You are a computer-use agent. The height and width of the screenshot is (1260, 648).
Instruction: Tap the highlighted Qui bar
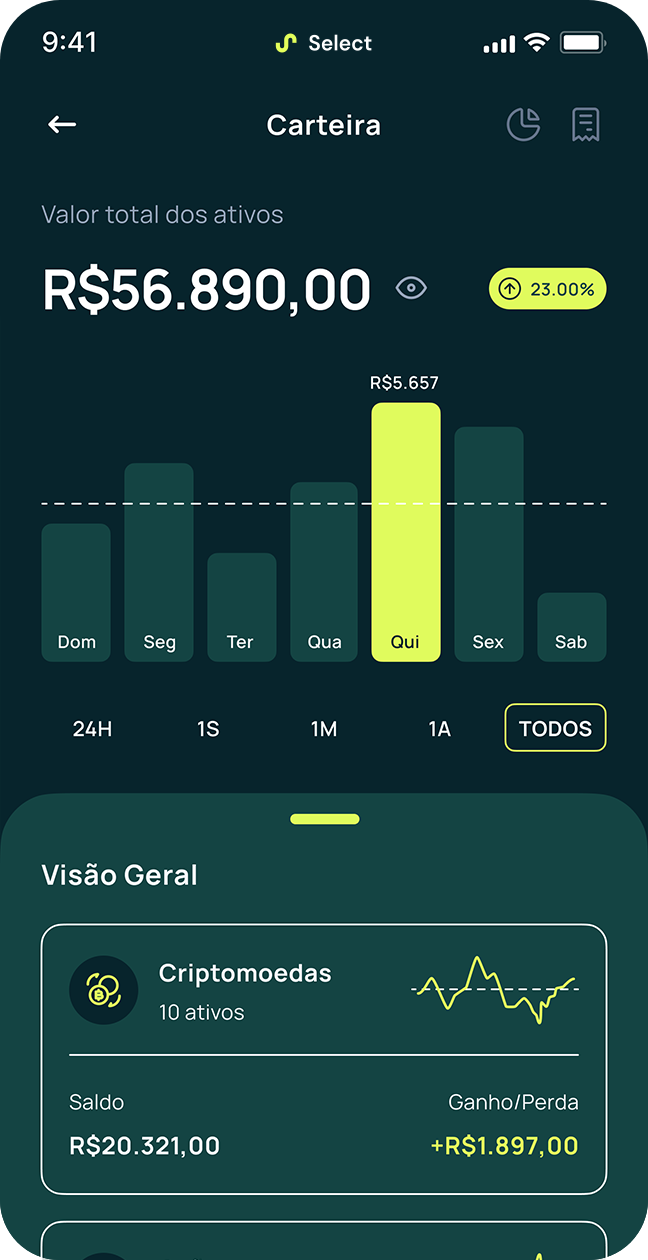click(x=405, y=532)
